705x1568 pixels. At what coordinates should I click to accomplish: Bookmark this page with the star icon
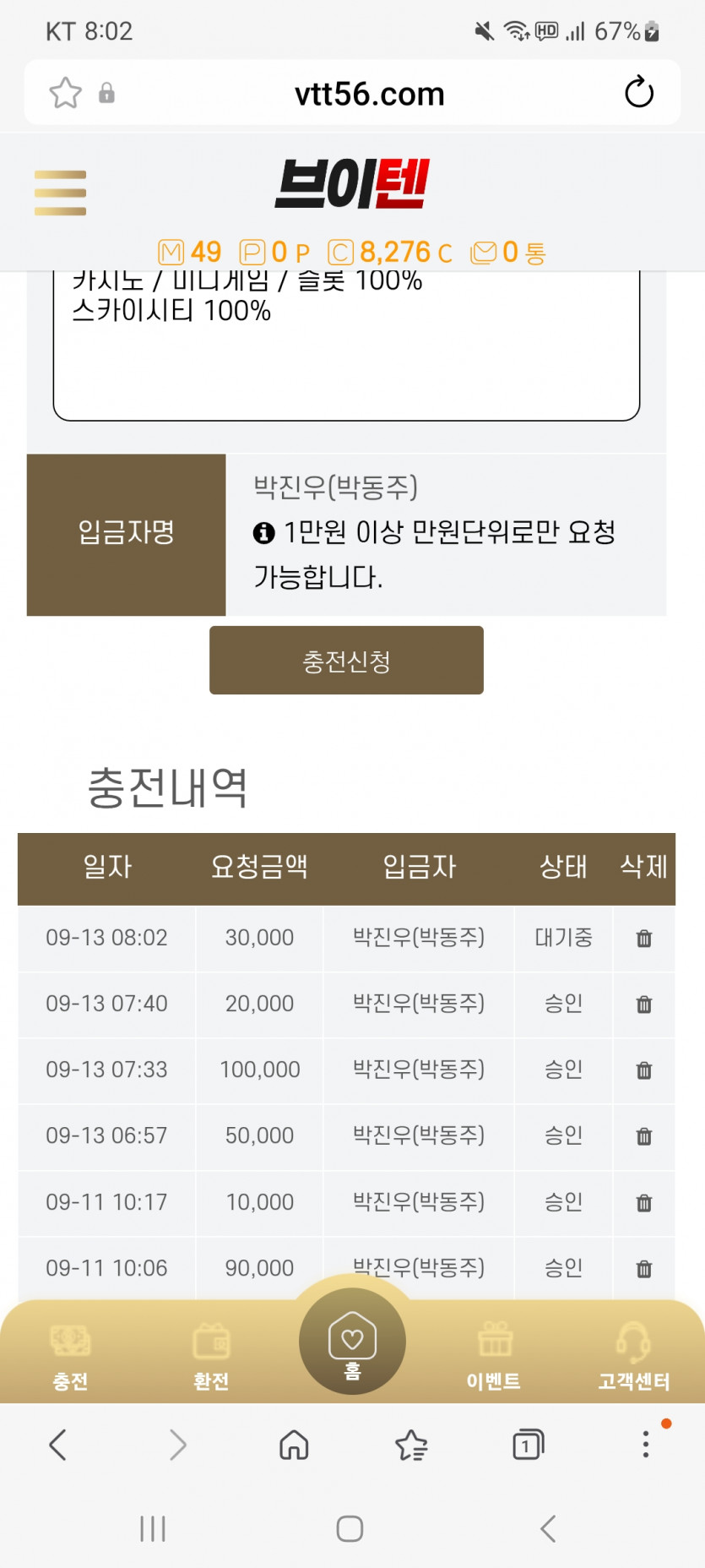[65, 93]
